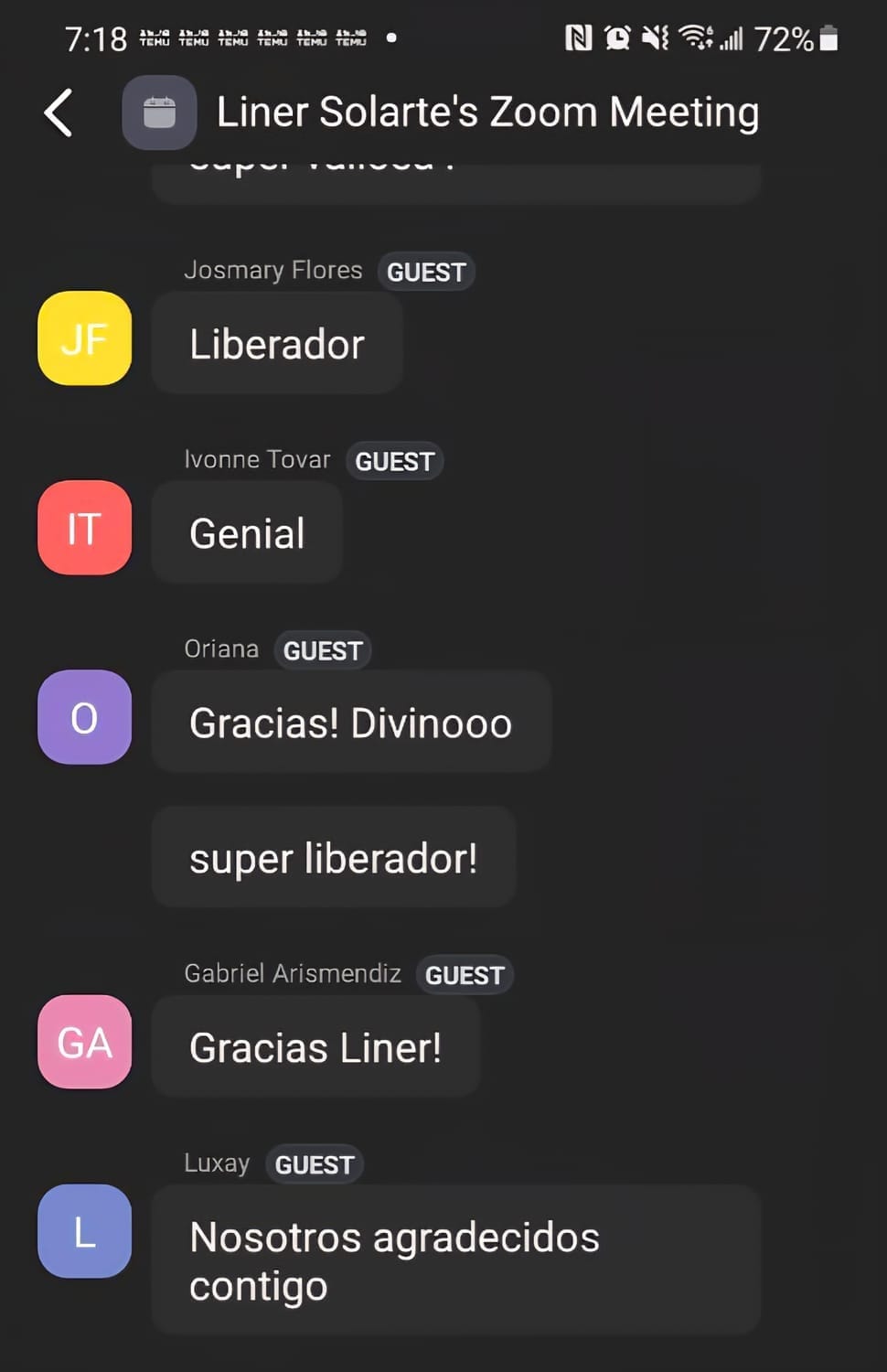Screen dimensions: 887x1372
Task: Open Gabriel Arismendiz's GA avatar
Action: 84,1042
